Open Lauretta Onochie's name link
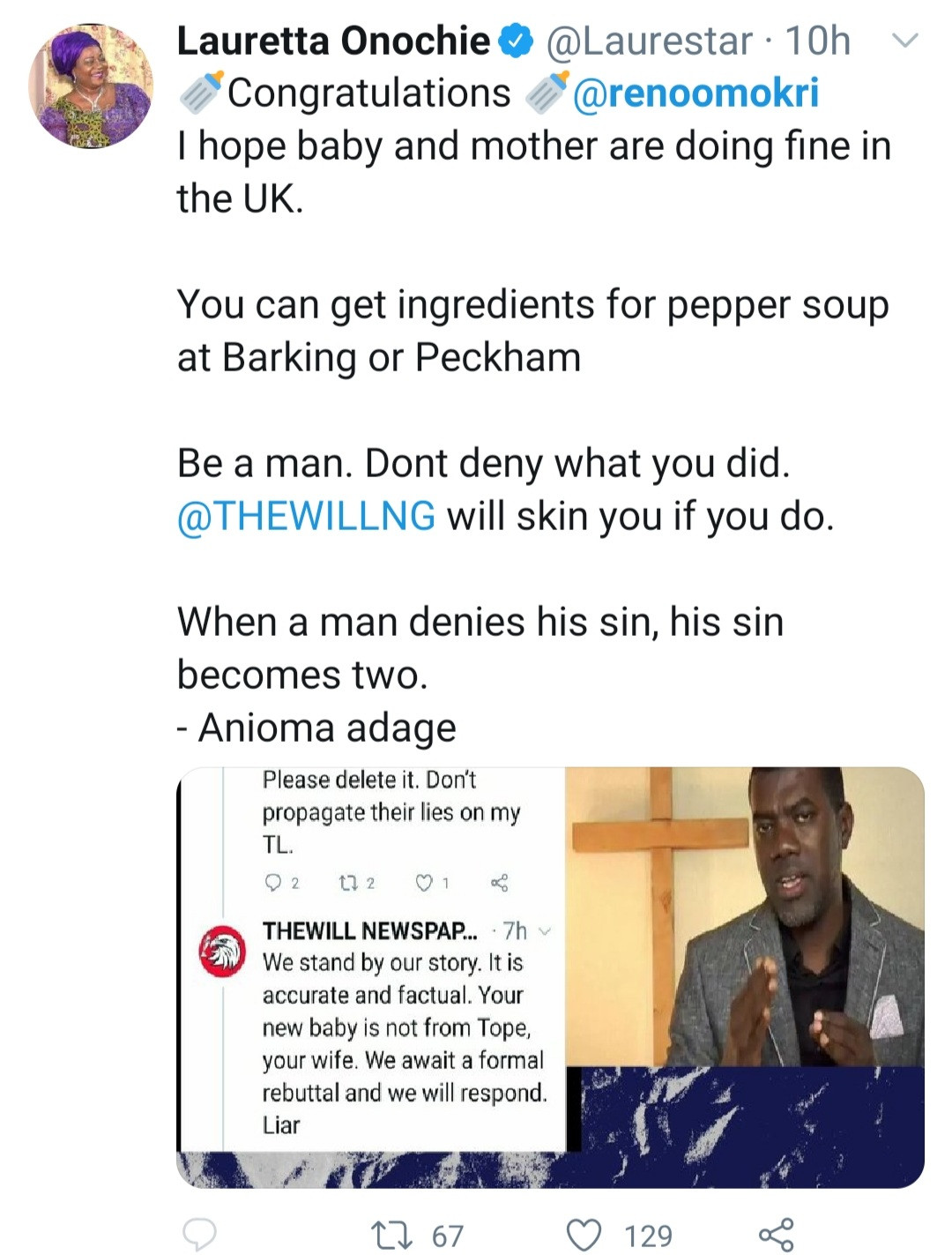 click(333, 41)
